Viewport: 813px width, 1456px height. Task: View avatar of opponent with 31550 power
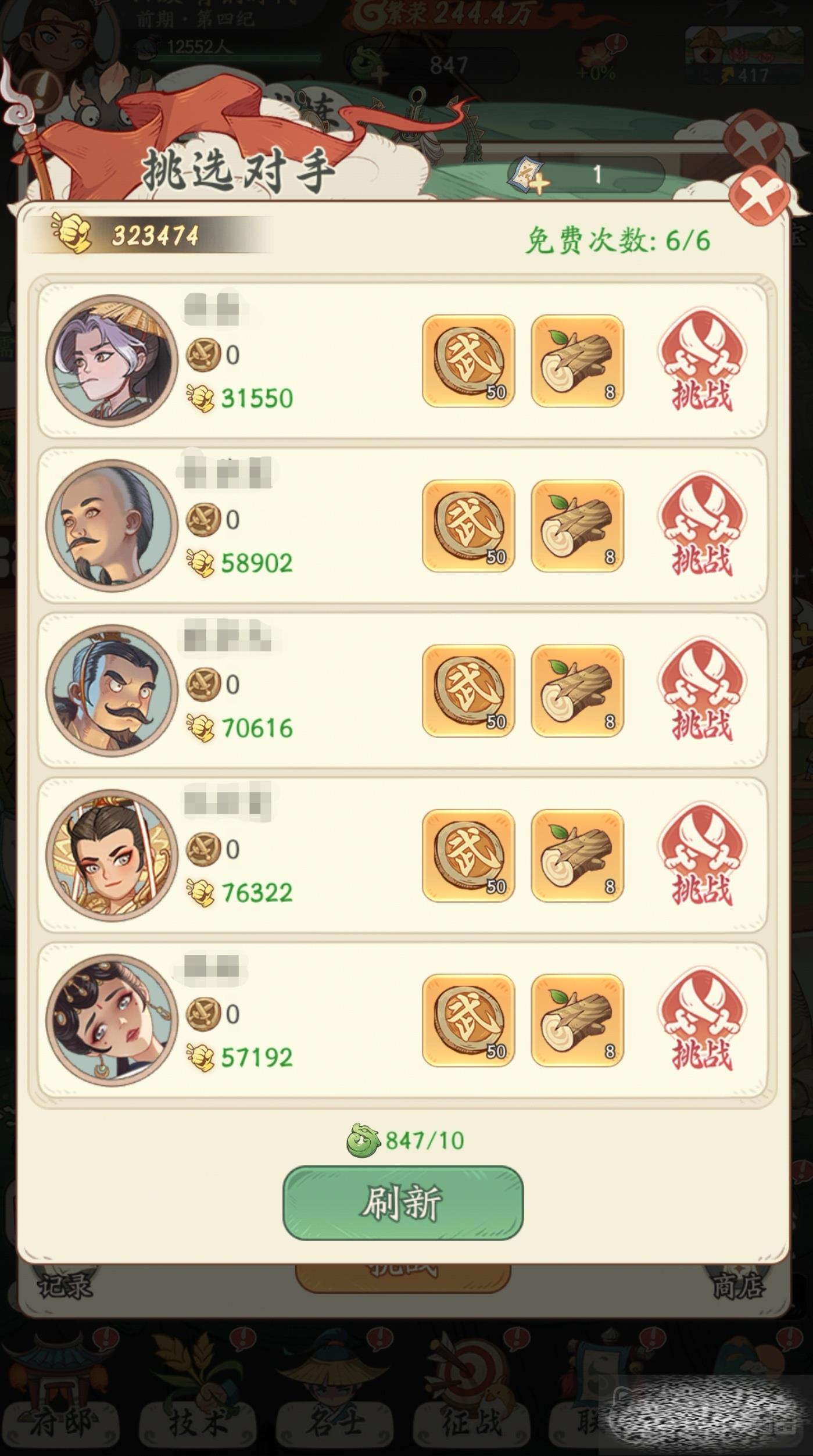point(112,360)
